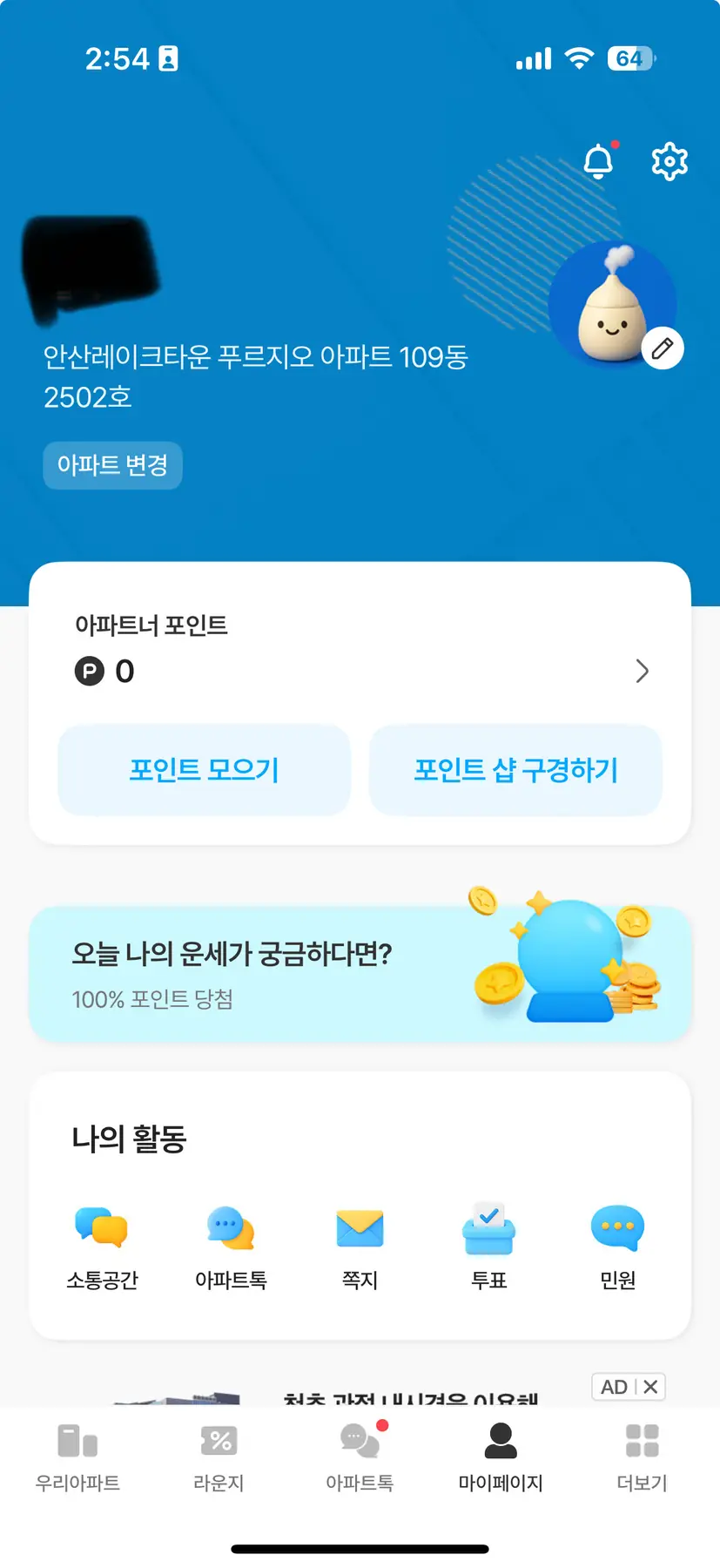The image size is (720, 1568).
Task: Tap the 포인트 모으기 button
Action: click(x=204, y=770)
